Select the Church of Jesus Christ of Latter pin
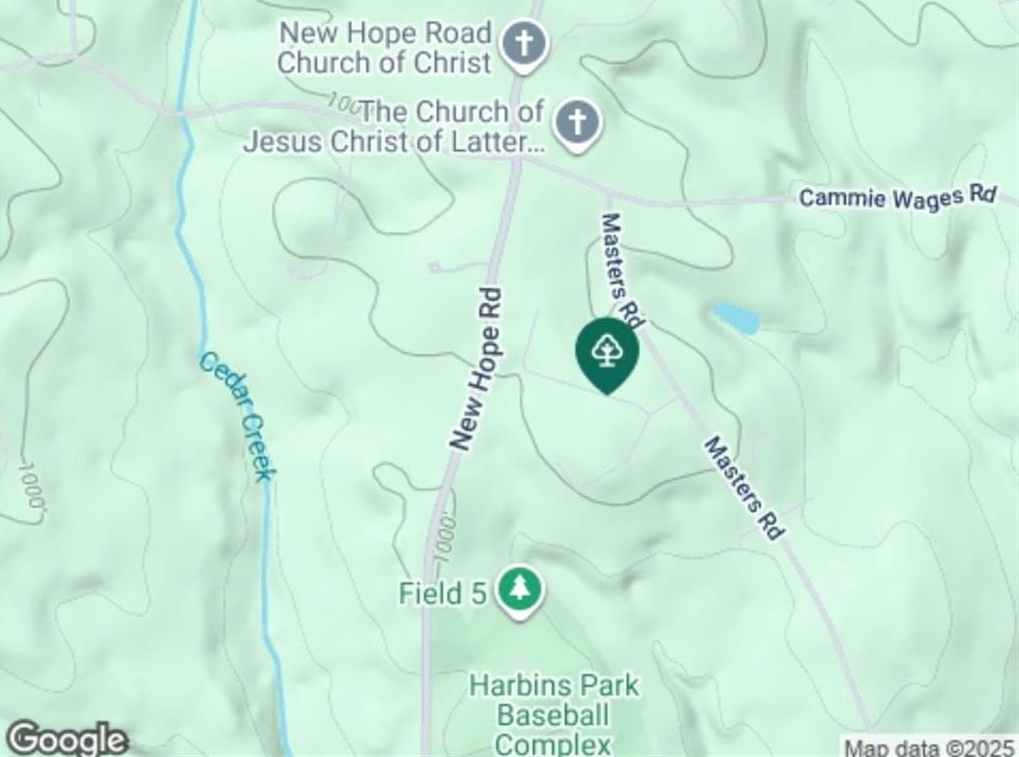The image size is (1019, 757). 577,124
